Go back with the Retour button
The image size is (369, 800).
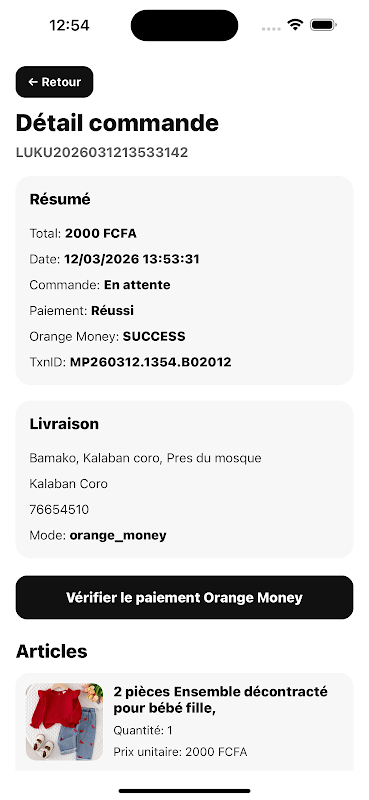tap(55, 82)
